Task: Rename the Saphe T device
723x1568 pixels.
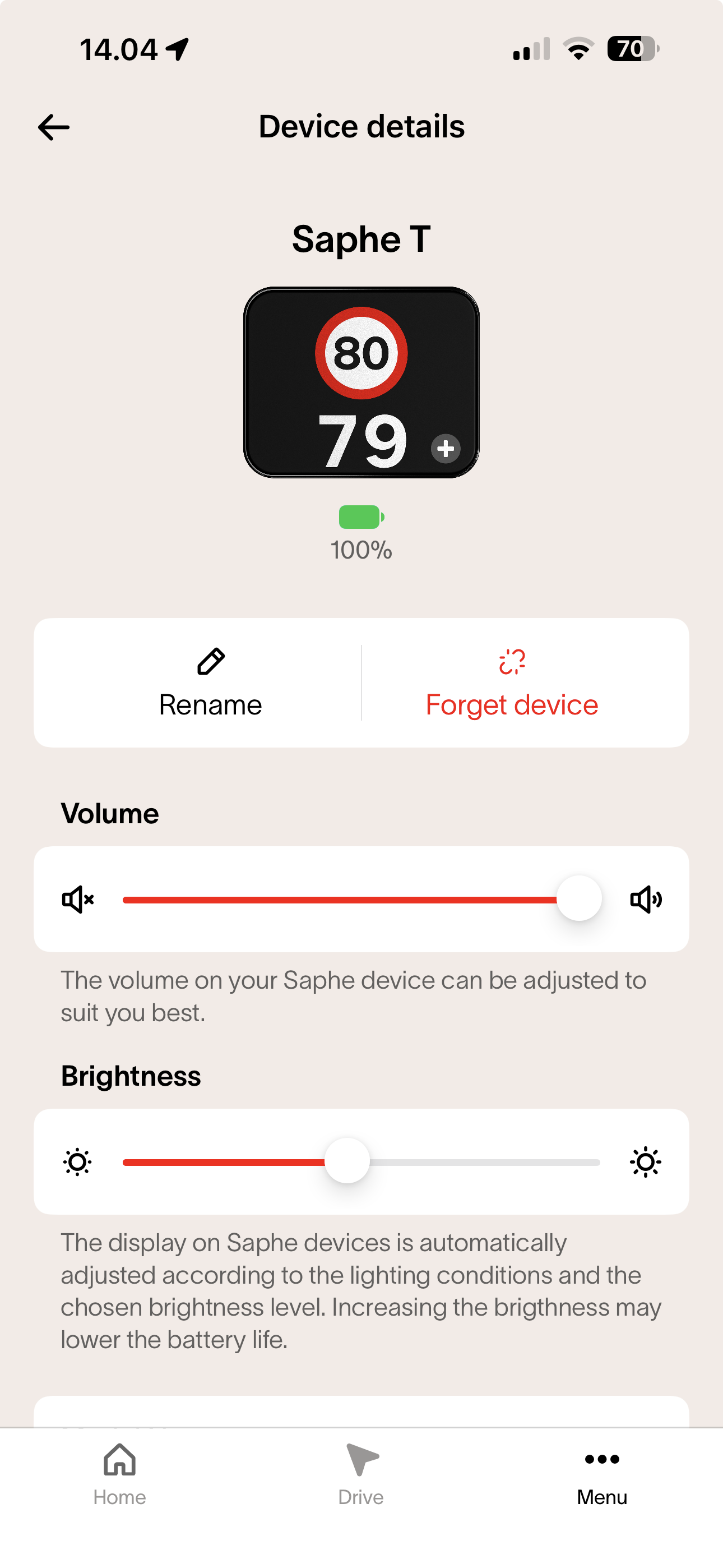Action: coord(210,683)
